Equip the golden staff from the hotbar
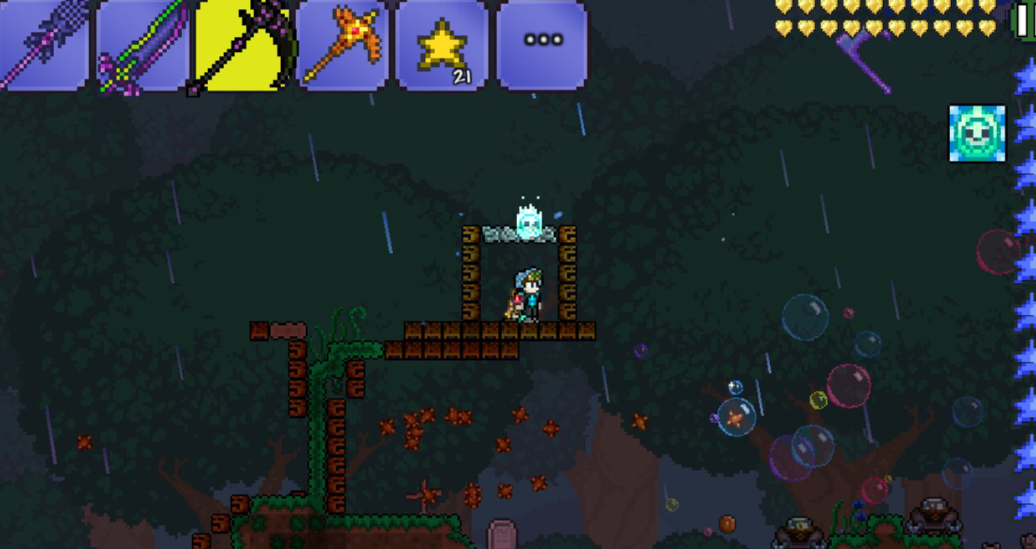 click(x=342, y=44)
